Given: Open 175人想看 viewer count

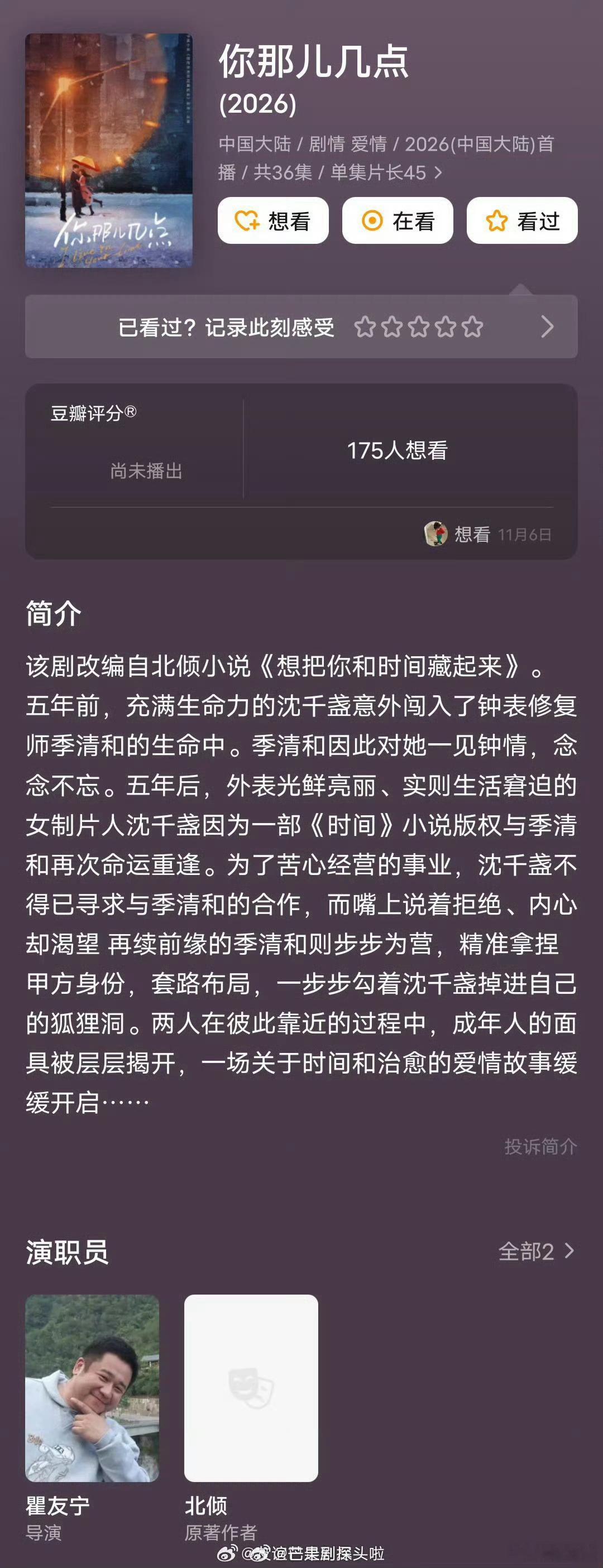Looking at the screenshot, I should click(x=399, y=450).
